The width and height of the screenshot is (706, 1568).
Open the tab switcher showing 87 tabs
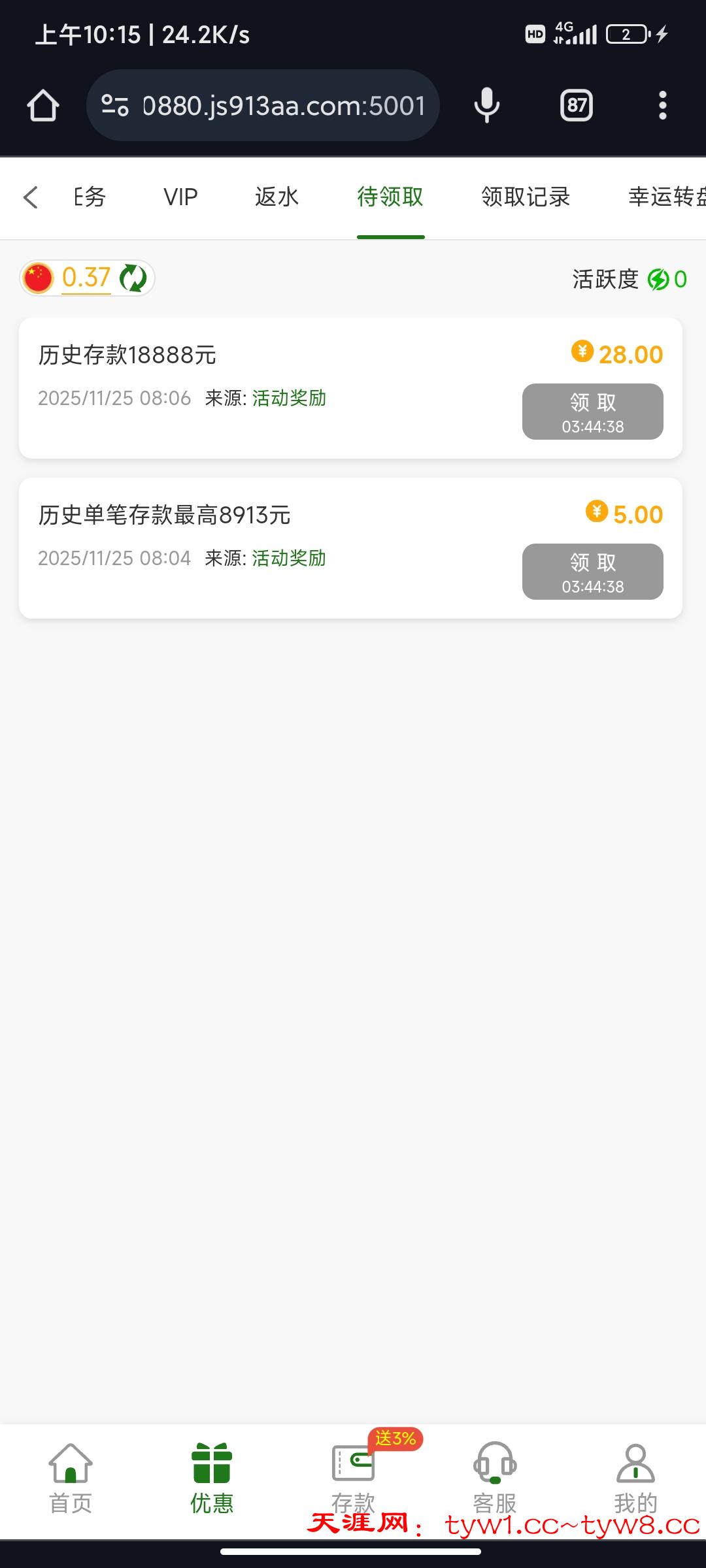point(577,106)
